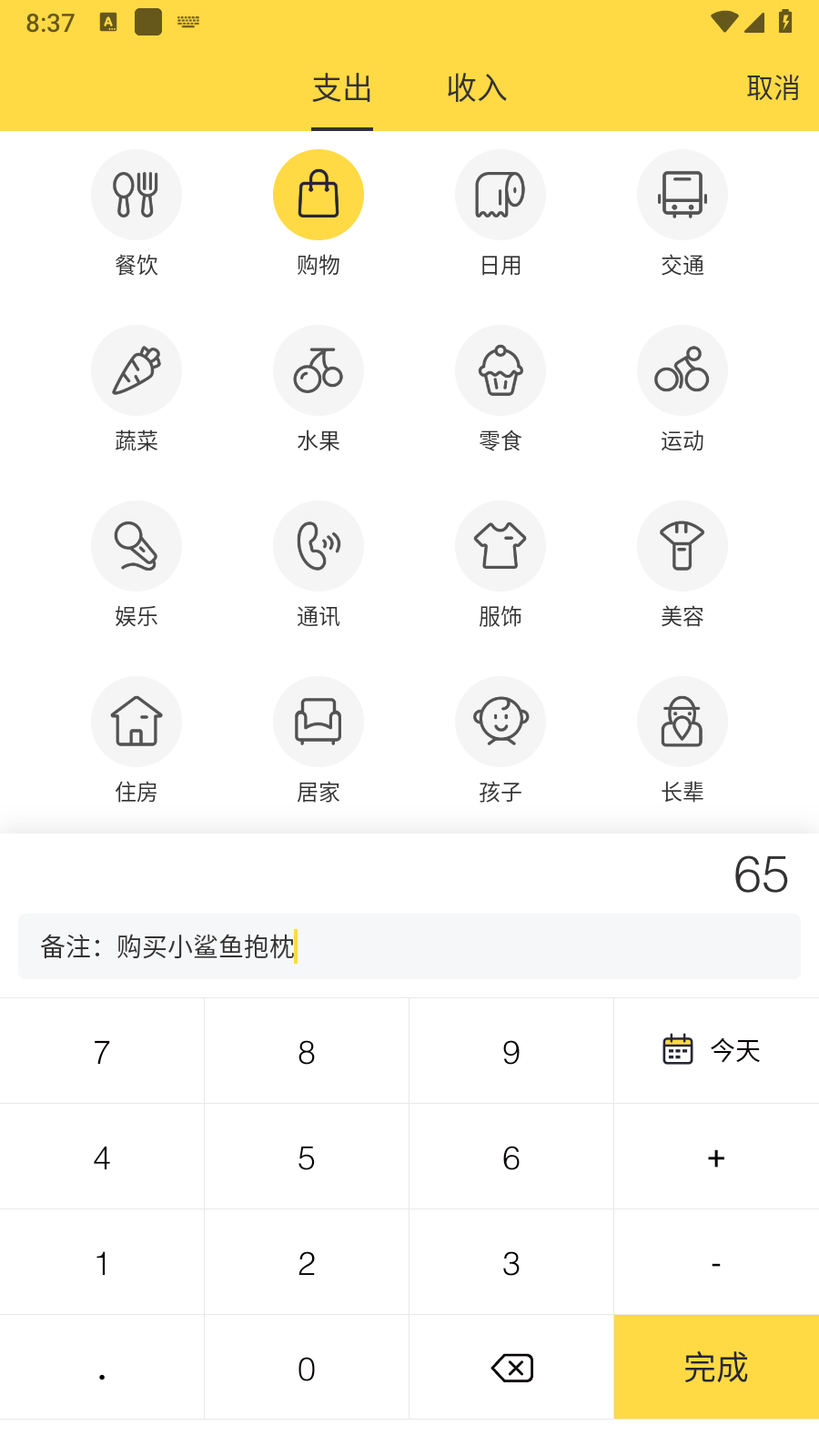
Task: Tap 取消 to cancel the entry
Action: coord(773,88)
